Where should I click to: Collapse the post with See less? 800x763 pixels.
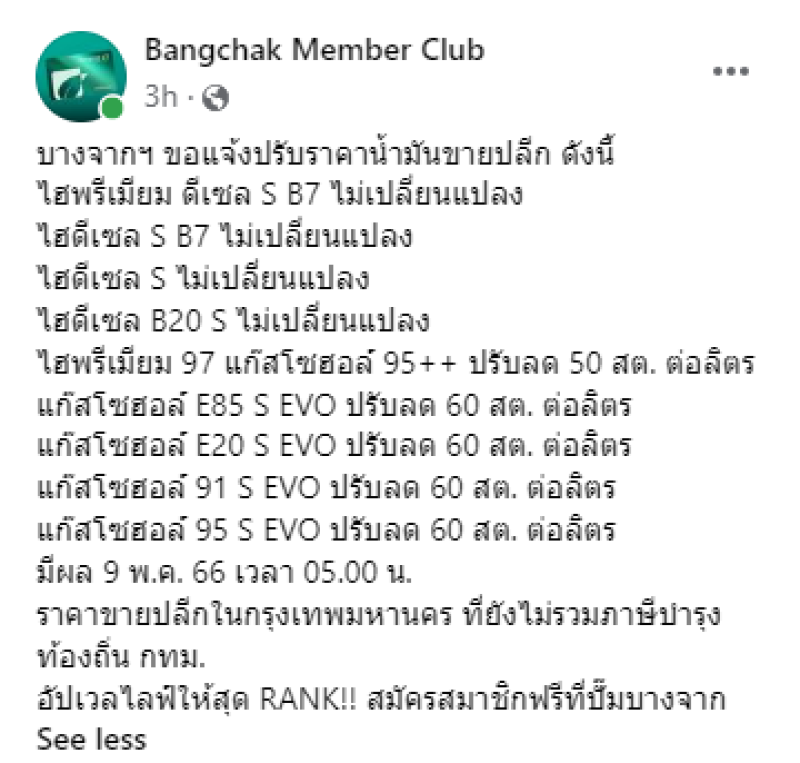[x=91, y=739]
